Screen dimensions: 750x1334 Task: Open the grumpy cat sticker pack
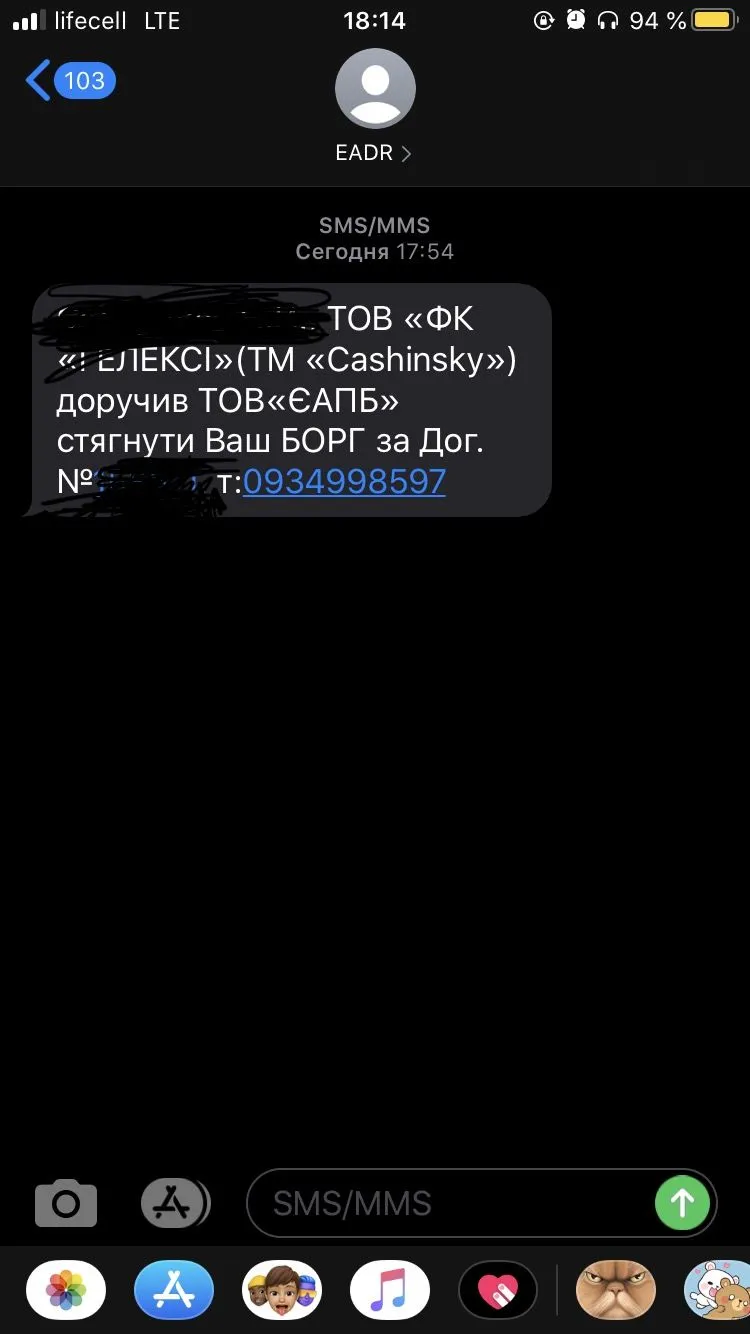click(616, 1290)
